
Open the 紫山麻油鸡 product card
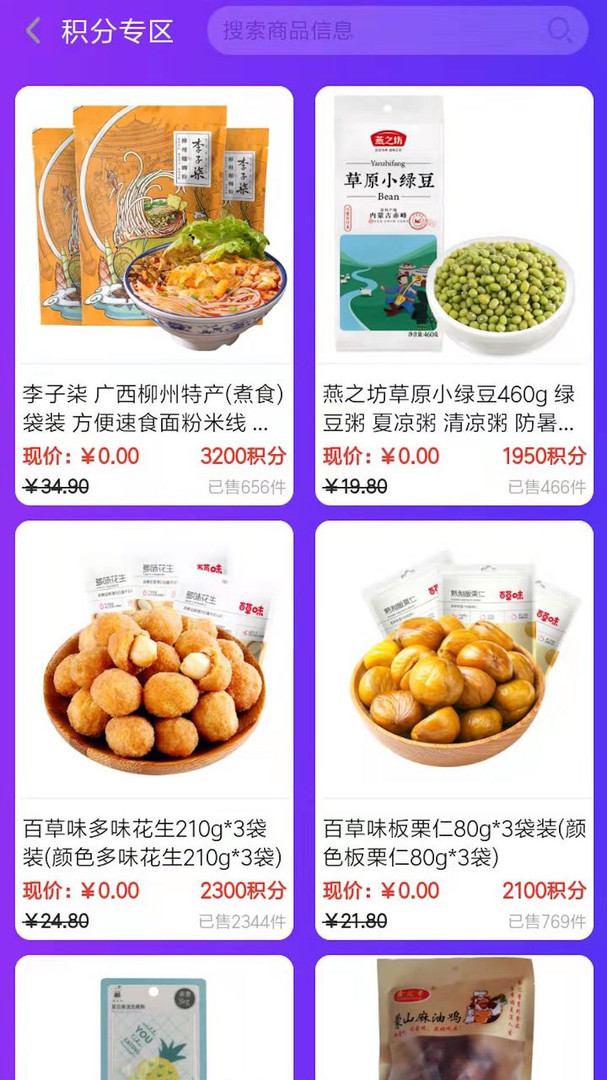[x=454, y=1020]
